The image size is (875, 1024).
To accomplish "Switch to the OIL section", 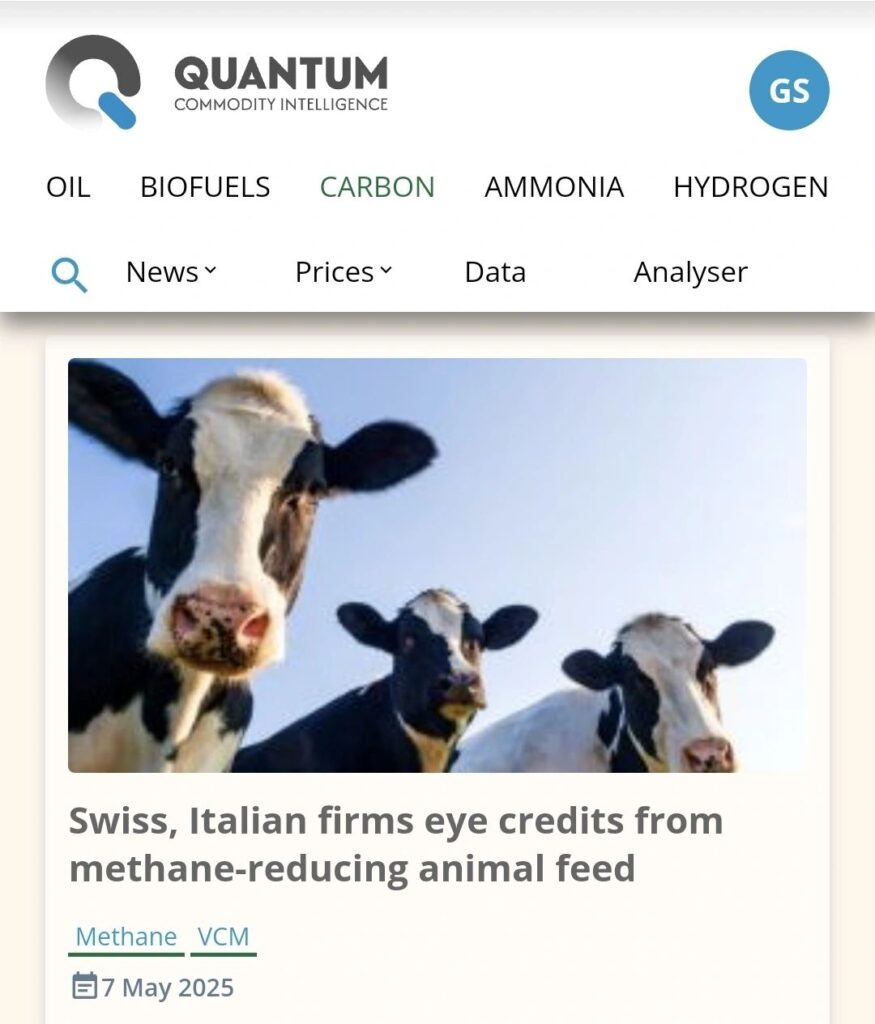I will click(x=68, y=187).
